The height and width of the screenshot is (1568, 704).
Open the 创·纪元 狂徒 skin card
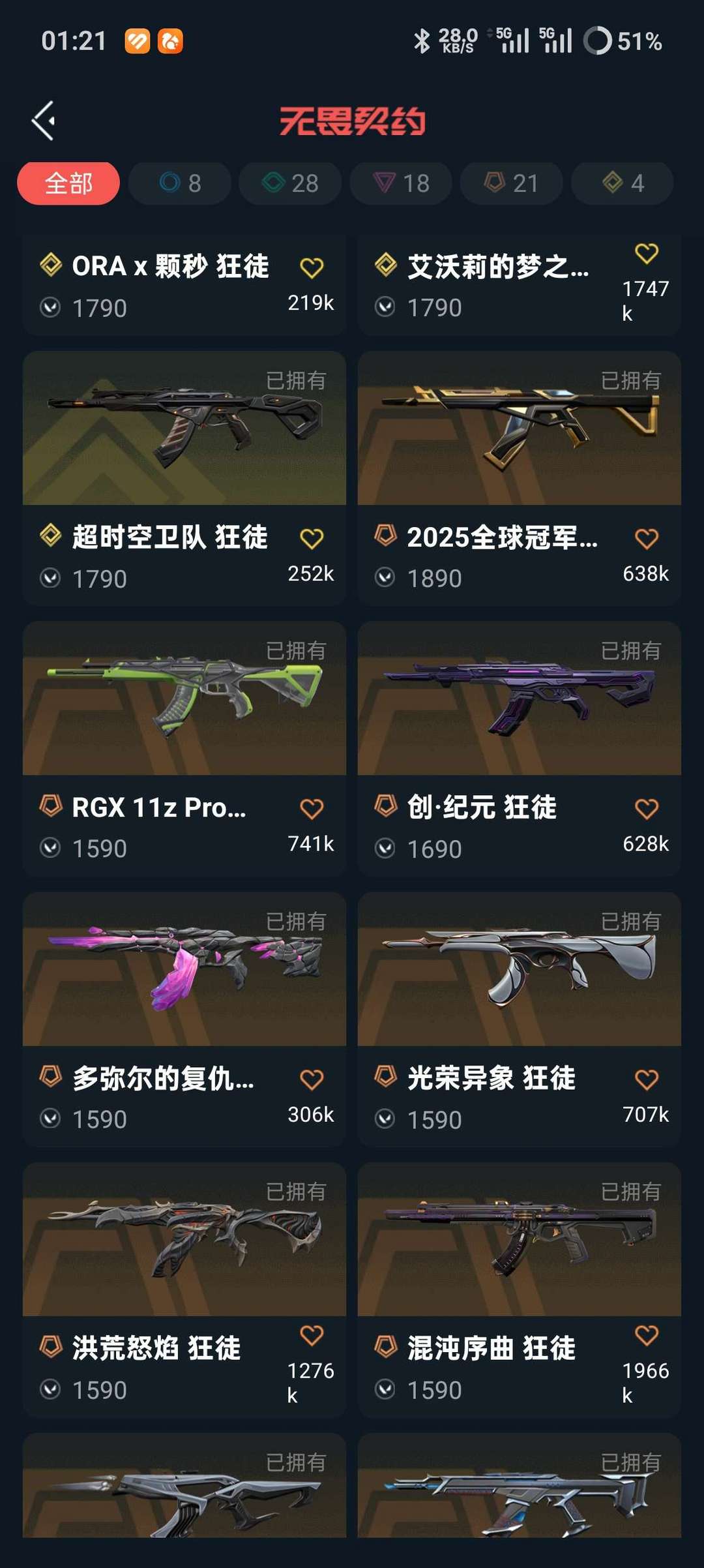point(520,749)
